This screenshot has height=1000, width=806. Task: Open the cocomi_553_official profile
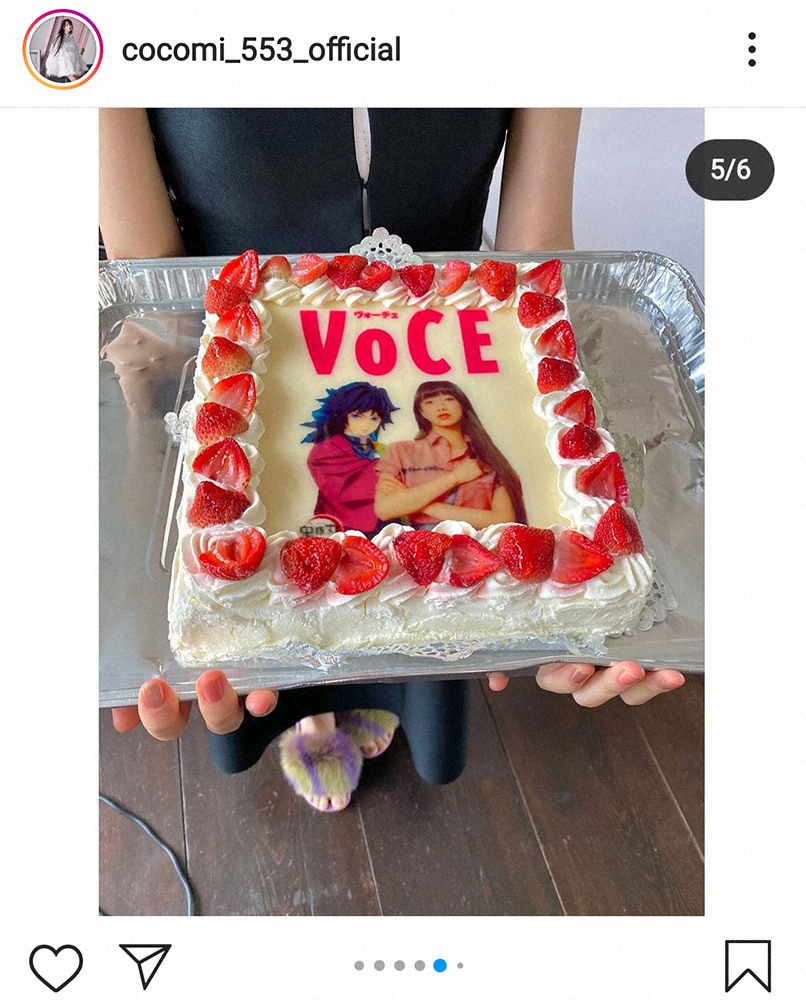261,49
